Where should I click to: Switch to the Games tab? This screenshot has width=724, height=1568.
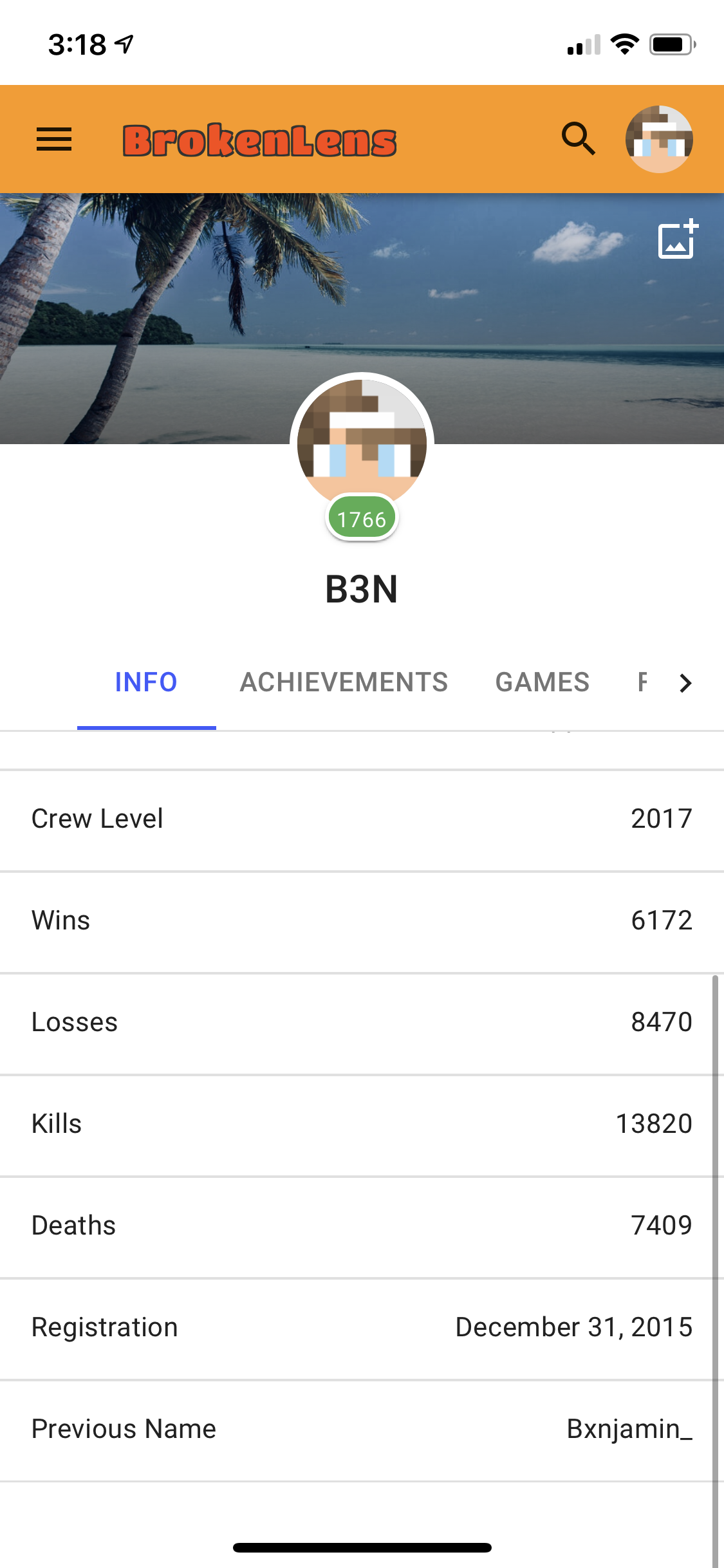(x=543, y=682)
